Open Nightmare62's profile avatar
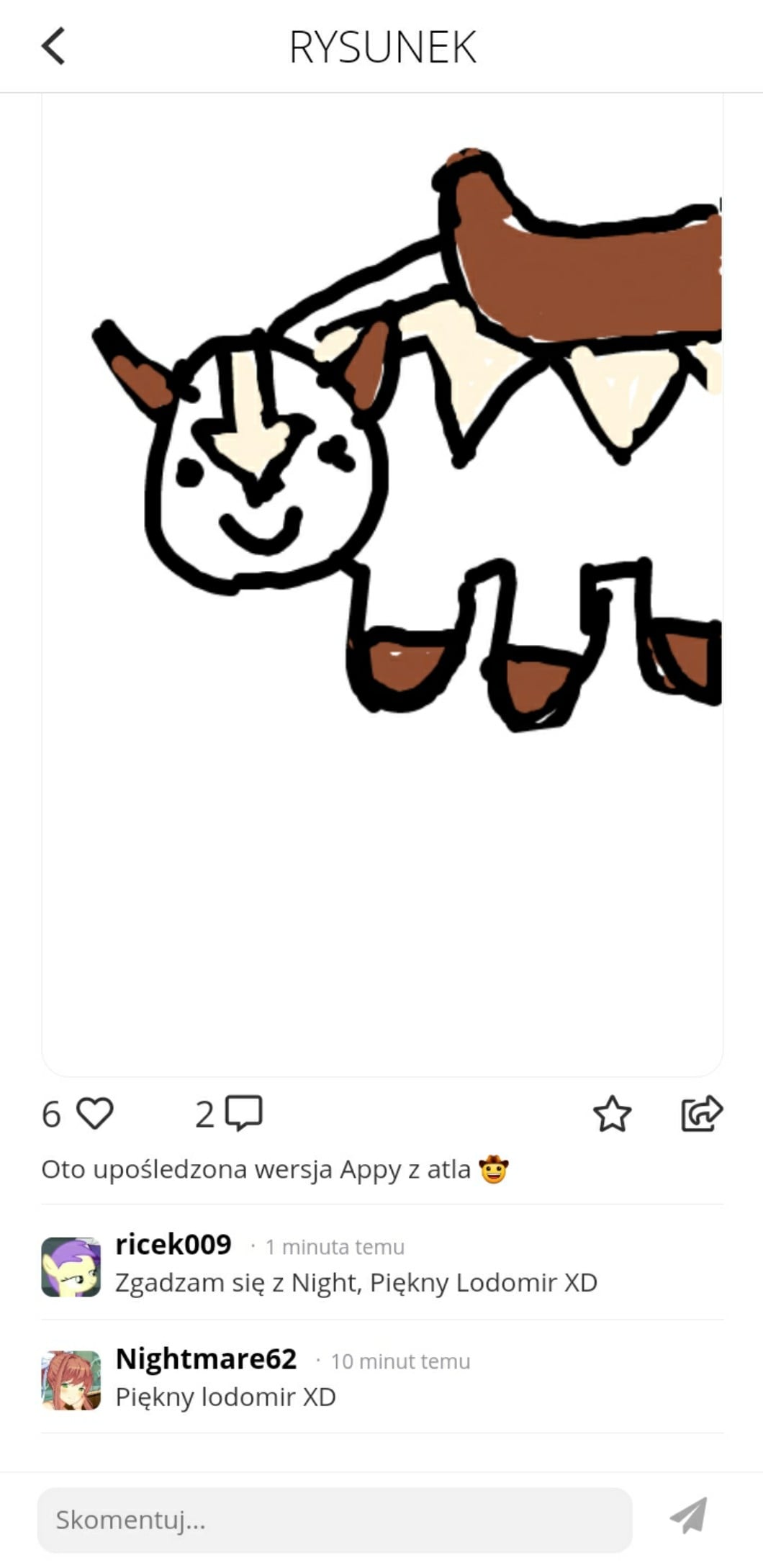This screenshot has width=763, height=1568. click(x=71, y=1380)
